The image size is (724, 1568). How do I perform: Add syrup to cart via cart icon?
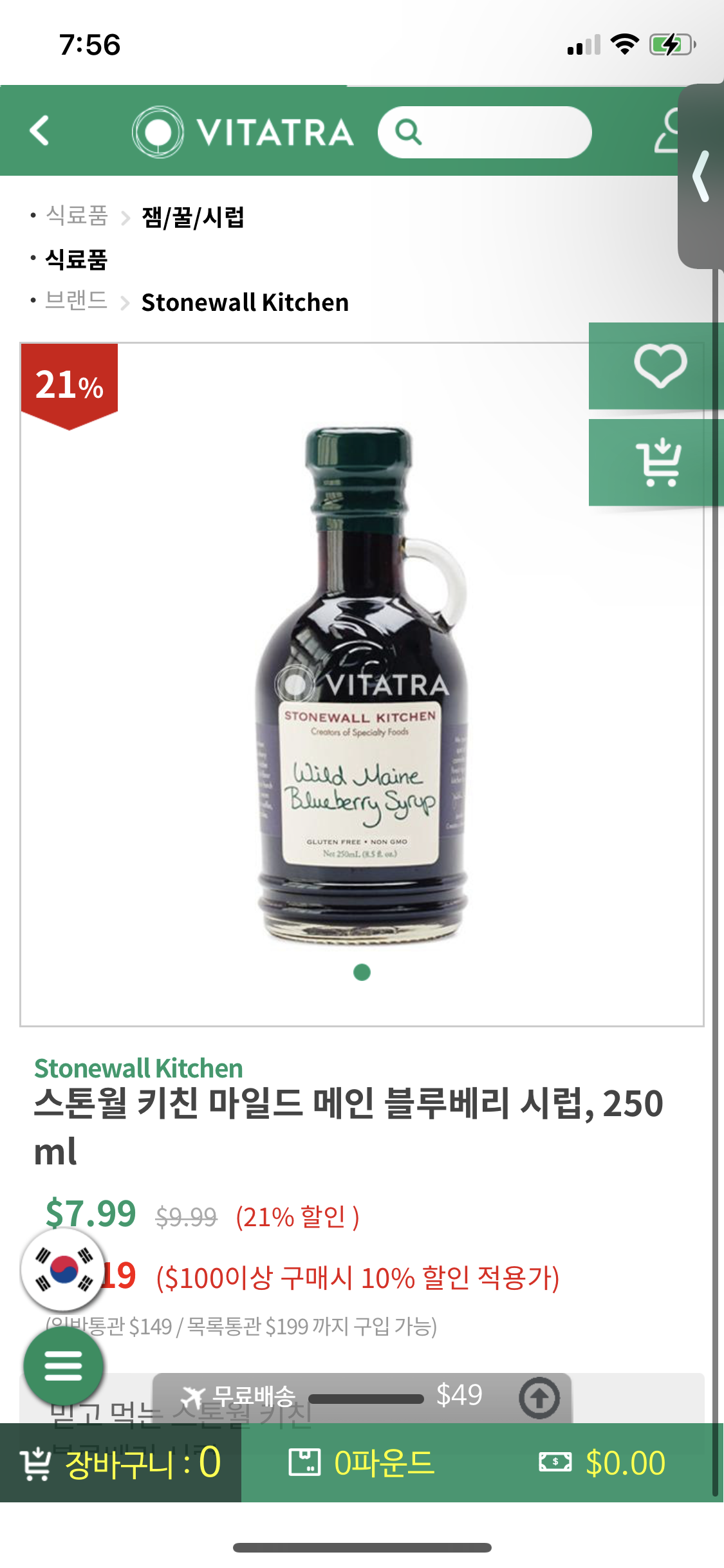click(x=659, y=463)
